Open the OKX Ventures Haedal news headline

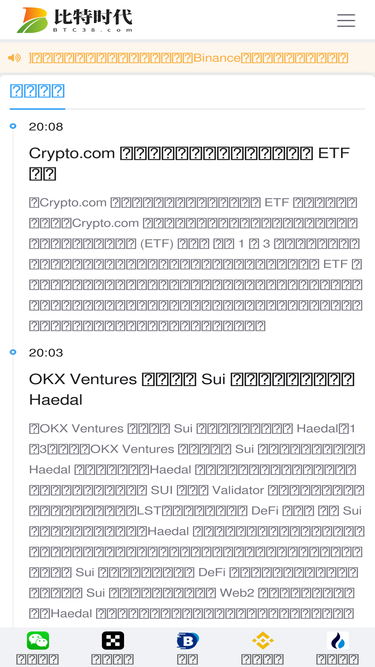point(192,389)
